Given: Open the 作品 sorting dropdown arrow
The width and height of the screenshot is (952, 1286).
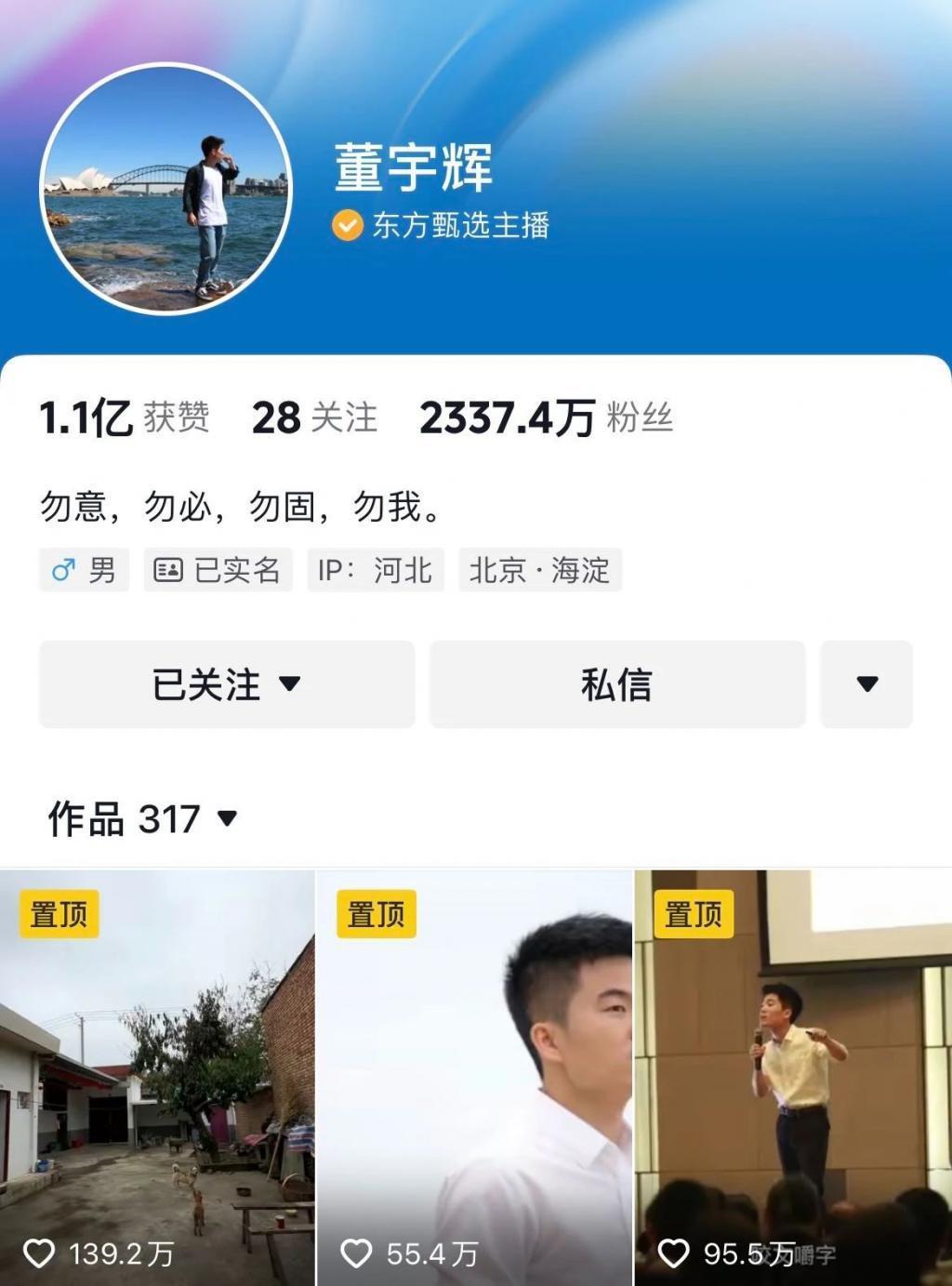Looking at the screenshot, I should [x=226, y=820].
